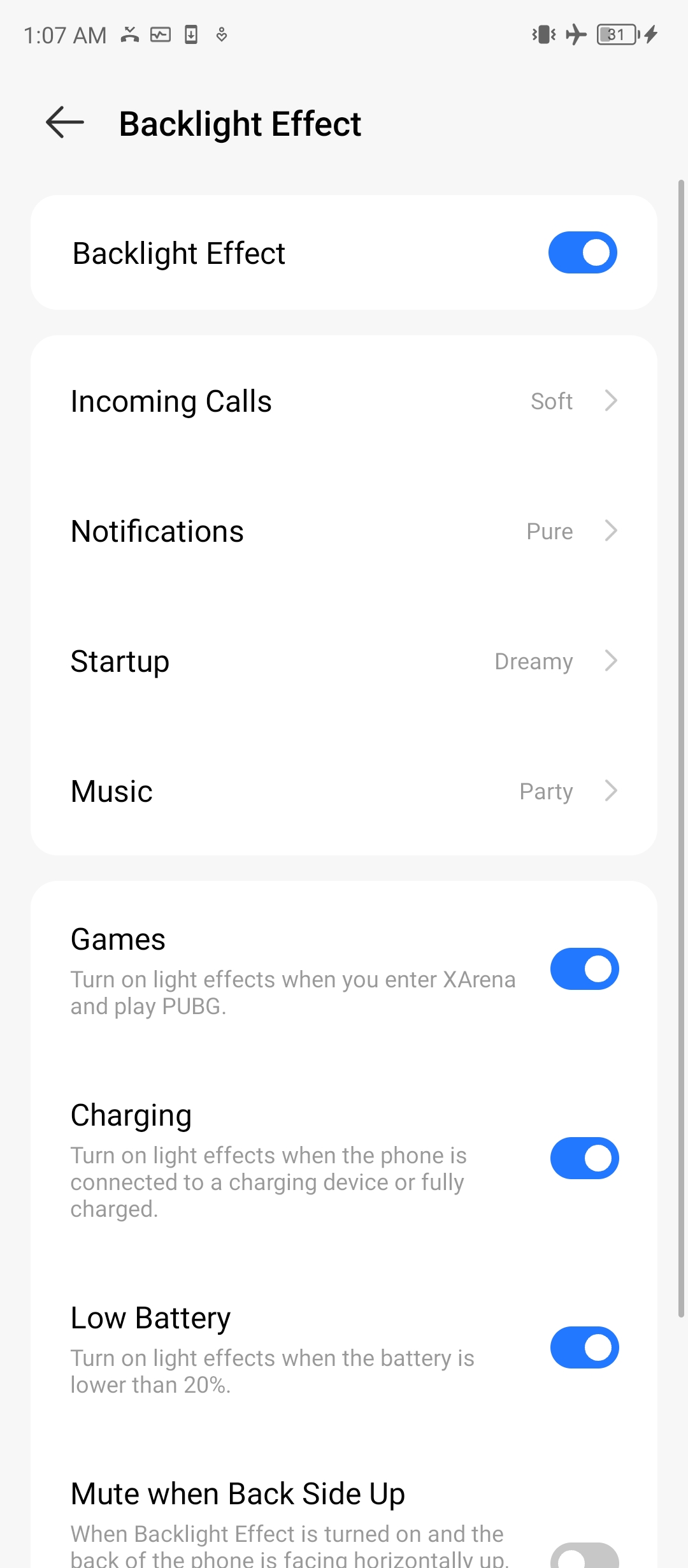Image resolution: width=688 pixels, height=1568 pixels.
Task: Switch off the Low Battery light effect
Action: tap(585, 1347)
